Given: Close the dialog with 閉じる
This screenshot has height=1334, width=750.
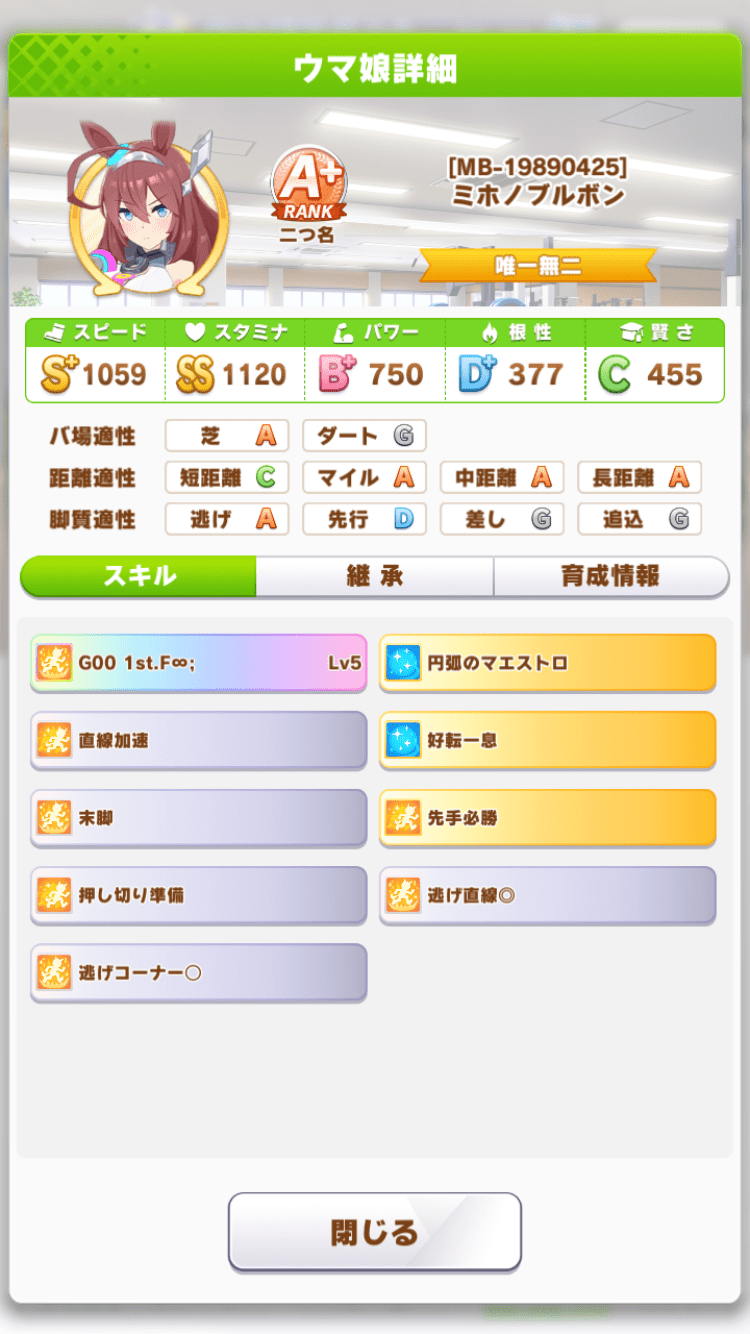Looking at the screenshot, I should 374,1232.
